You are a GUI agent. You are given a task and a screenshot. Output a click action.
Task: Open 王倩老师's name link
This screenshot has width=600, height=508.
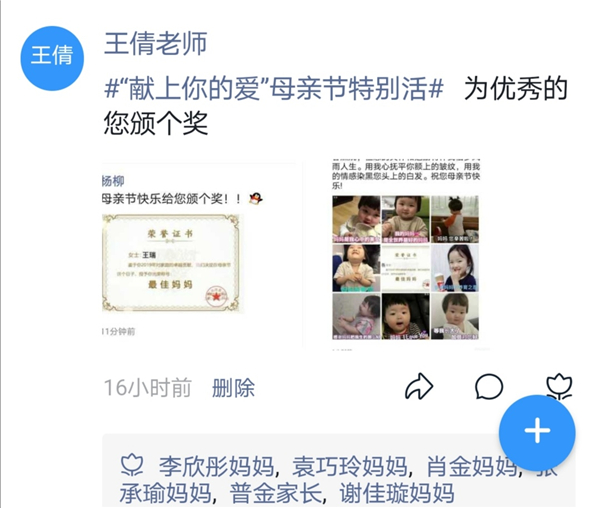point(155,44)
